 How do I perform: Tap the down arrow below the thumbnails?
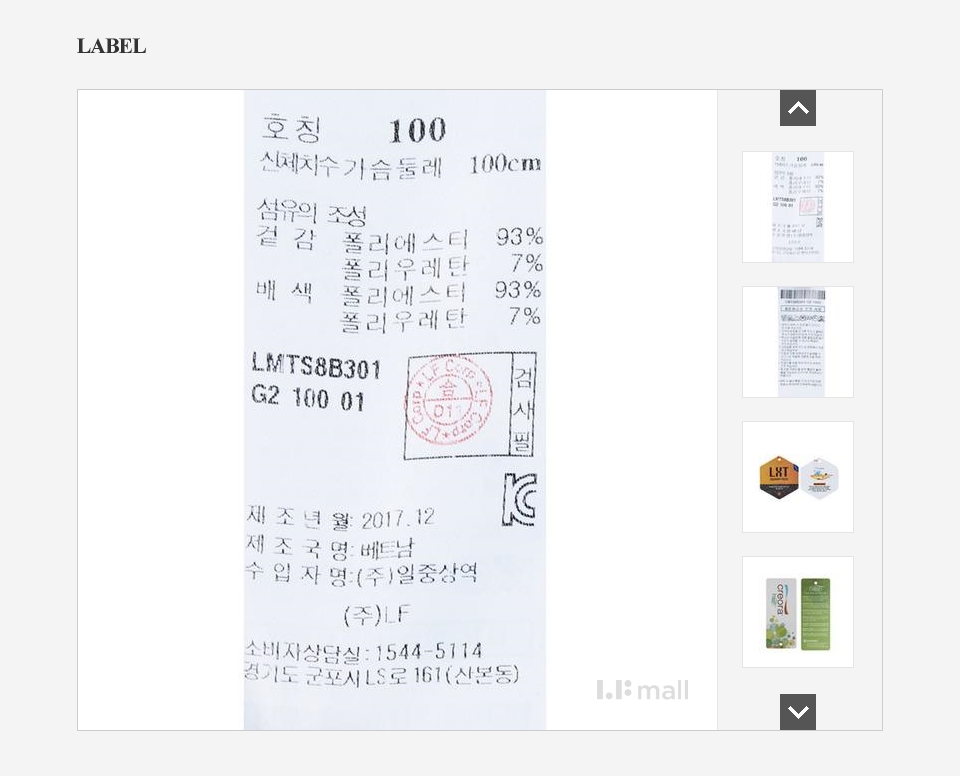[x=798, y=712]
